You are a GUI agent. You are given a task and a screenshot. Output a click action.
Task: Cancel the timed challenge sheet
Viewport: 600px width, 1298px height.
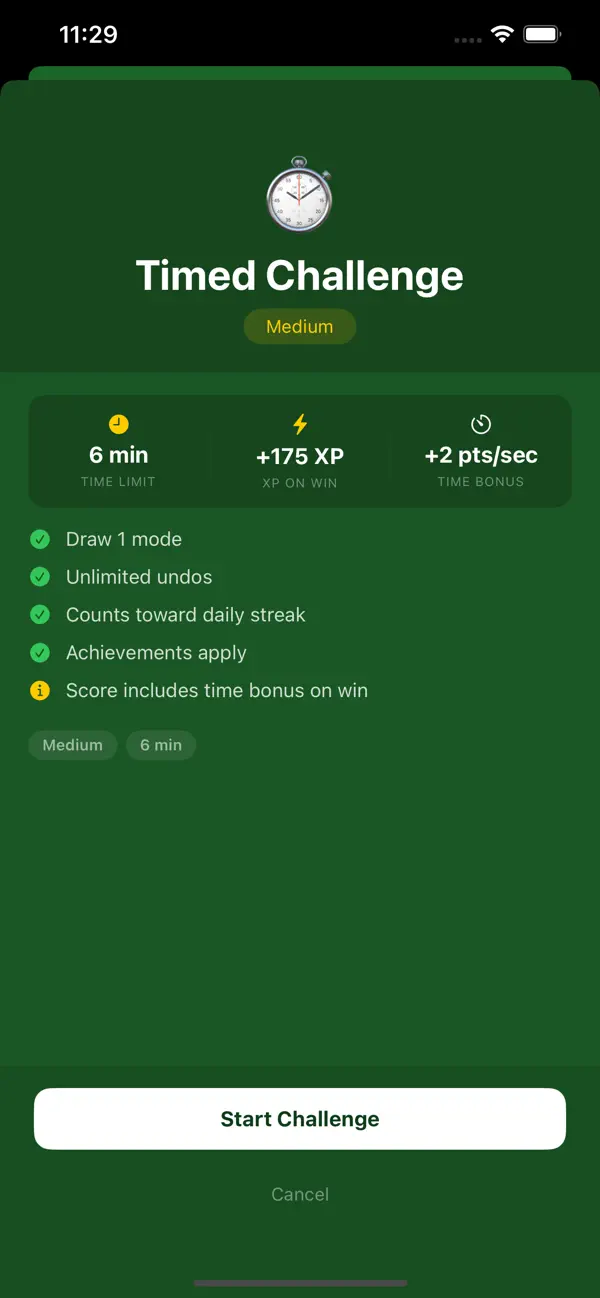coord(300,1194)
